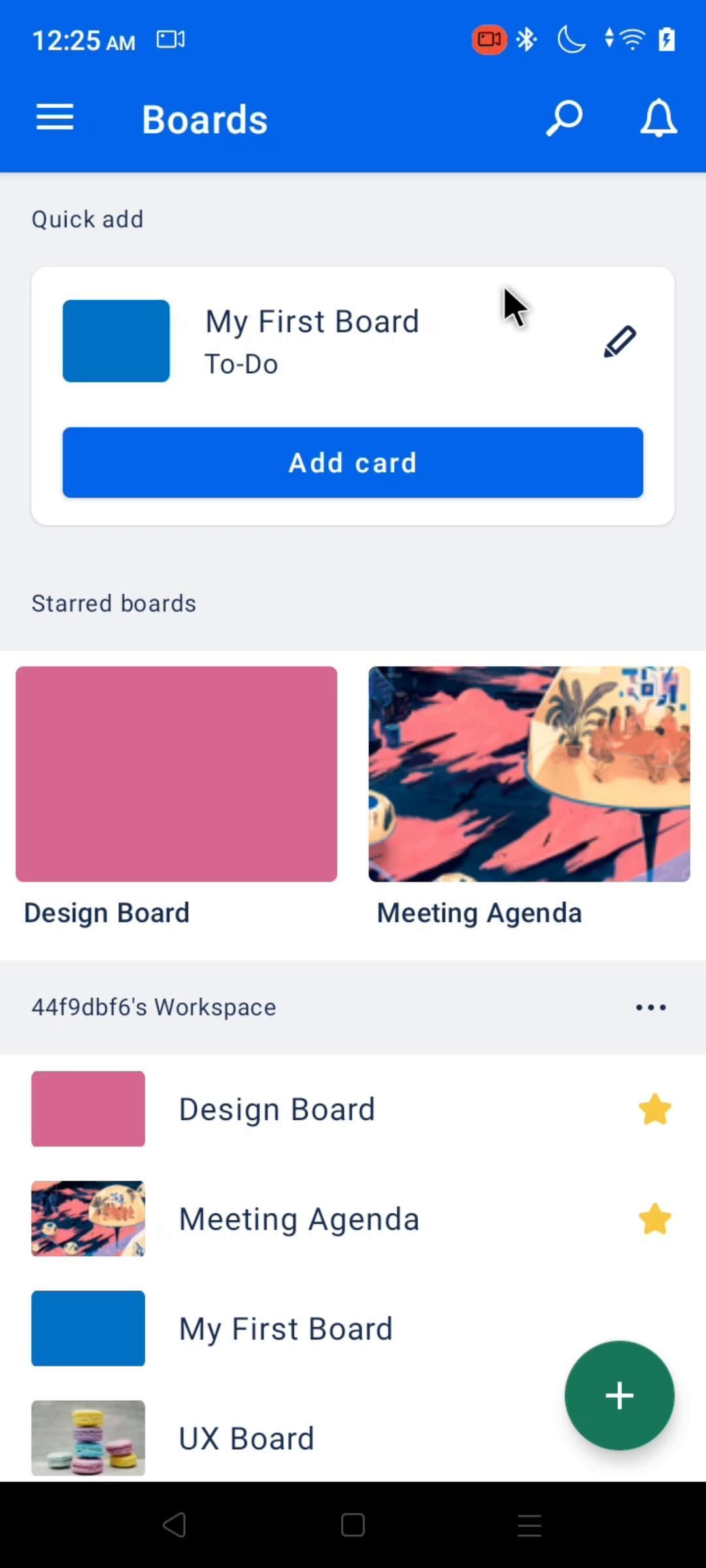Screen dimensions: 706x1568
Task: Open the notifications bell
Action: 658,118
